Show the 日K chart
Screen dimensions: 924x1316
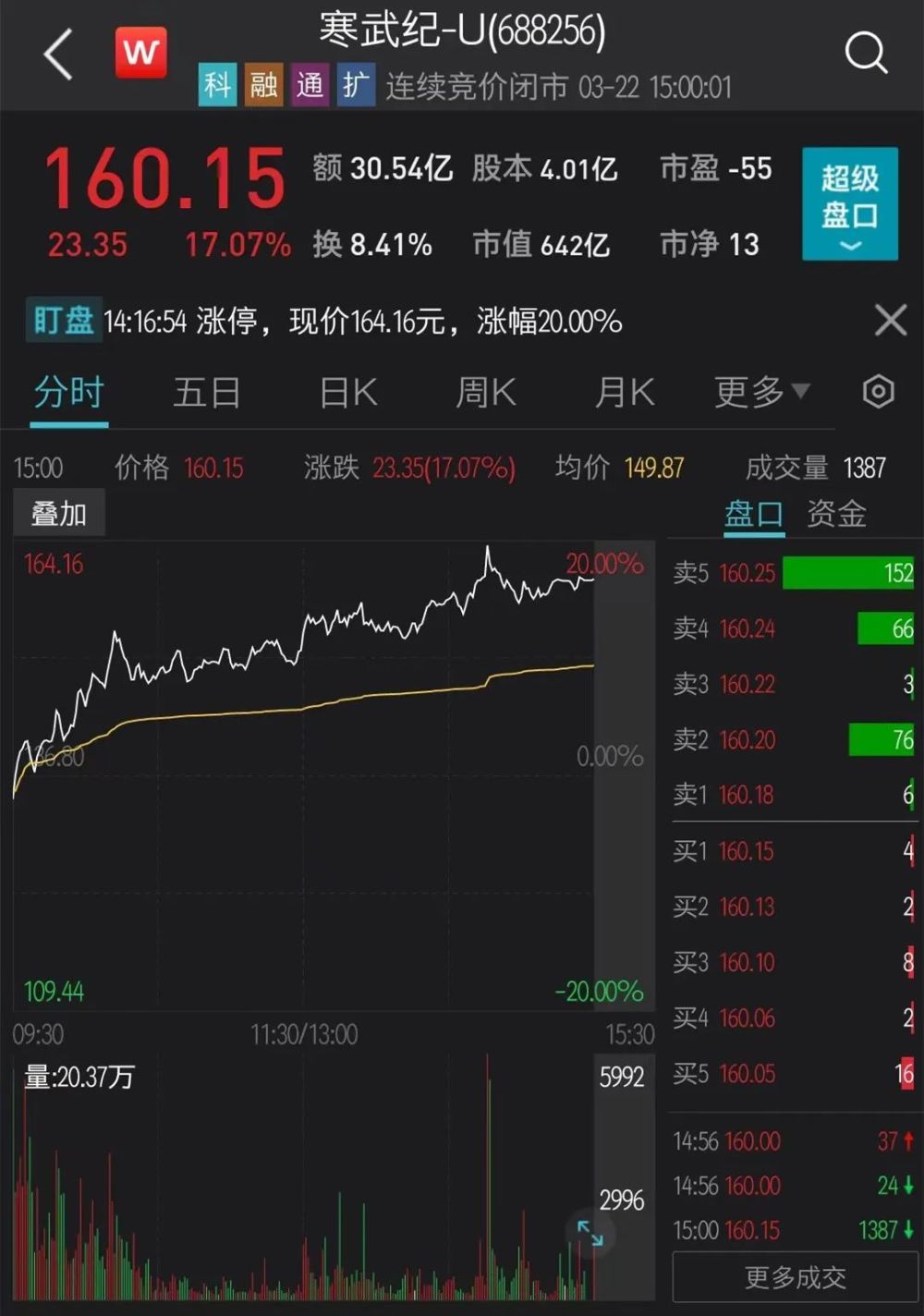coord(348,393)
